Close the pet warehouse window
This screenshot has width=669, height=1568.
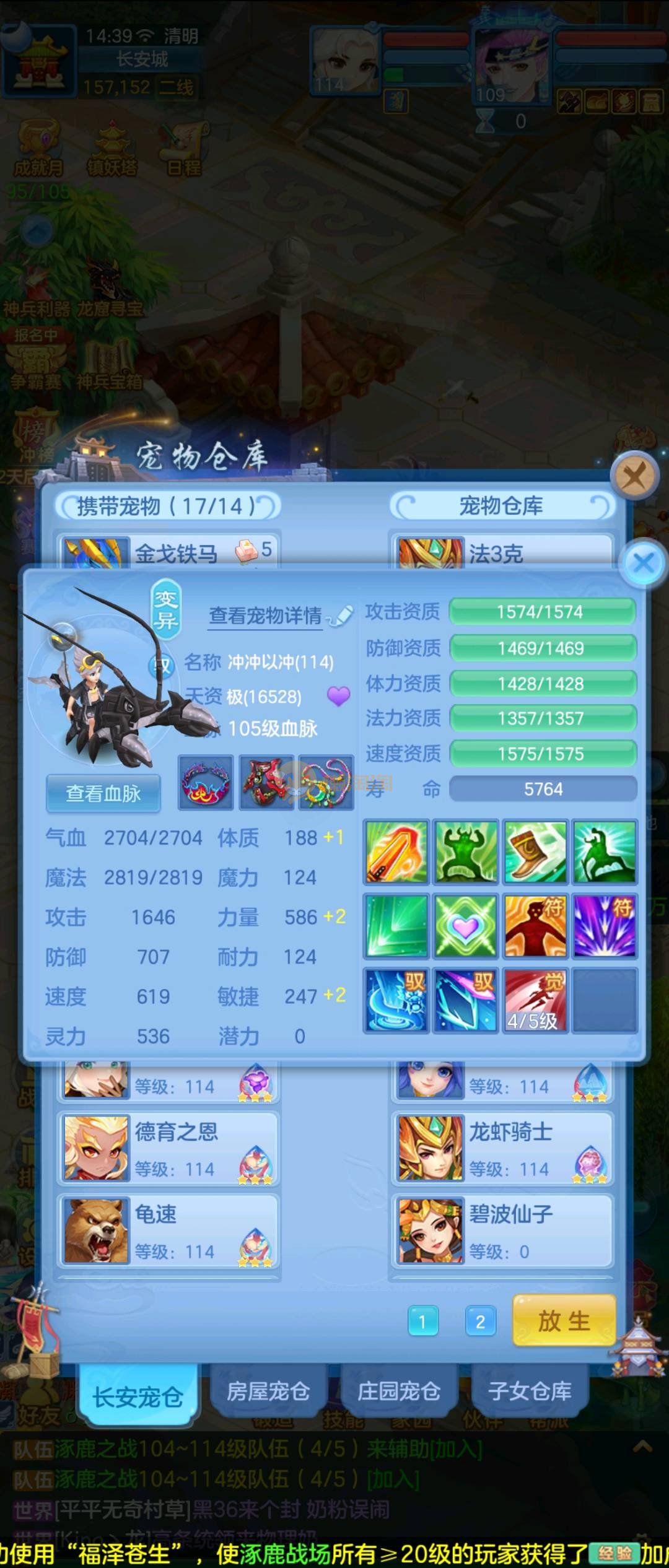click(x=634, y=476)
